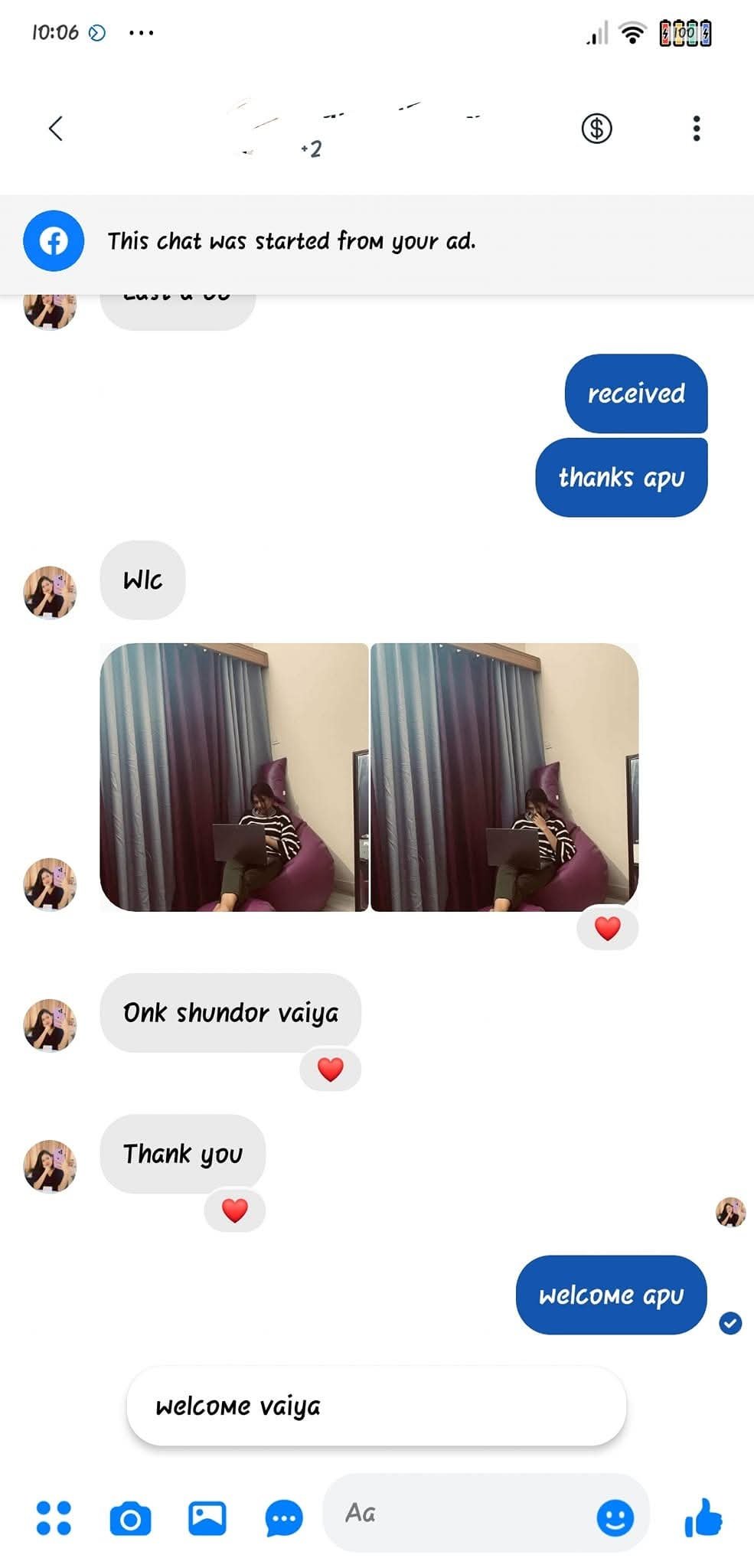Send suggested reply "welcome vaiya"
754x1568 pixels.
(376, 1406)
